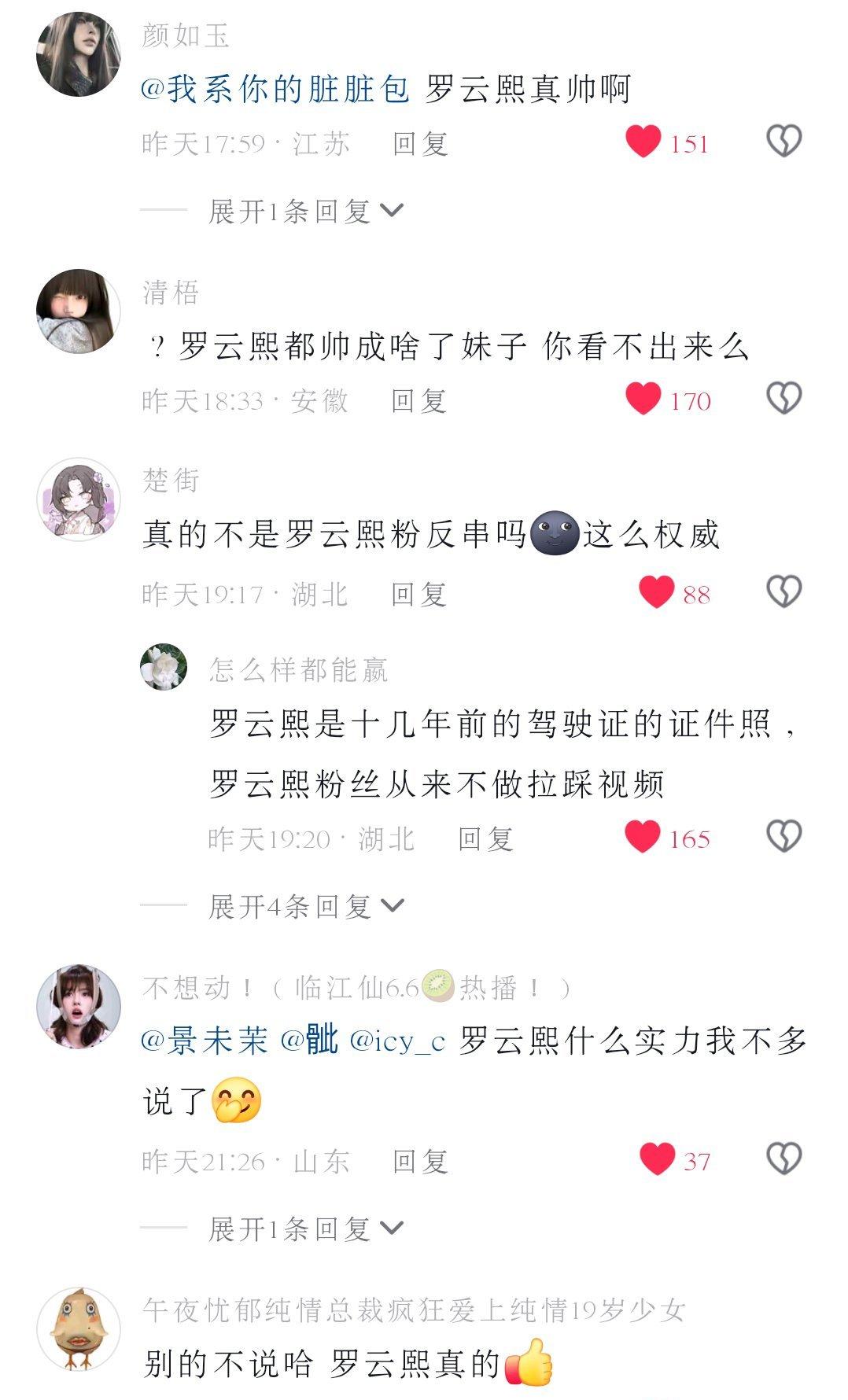Like 怎么样都能赢's reply

(x=642, y=837)
